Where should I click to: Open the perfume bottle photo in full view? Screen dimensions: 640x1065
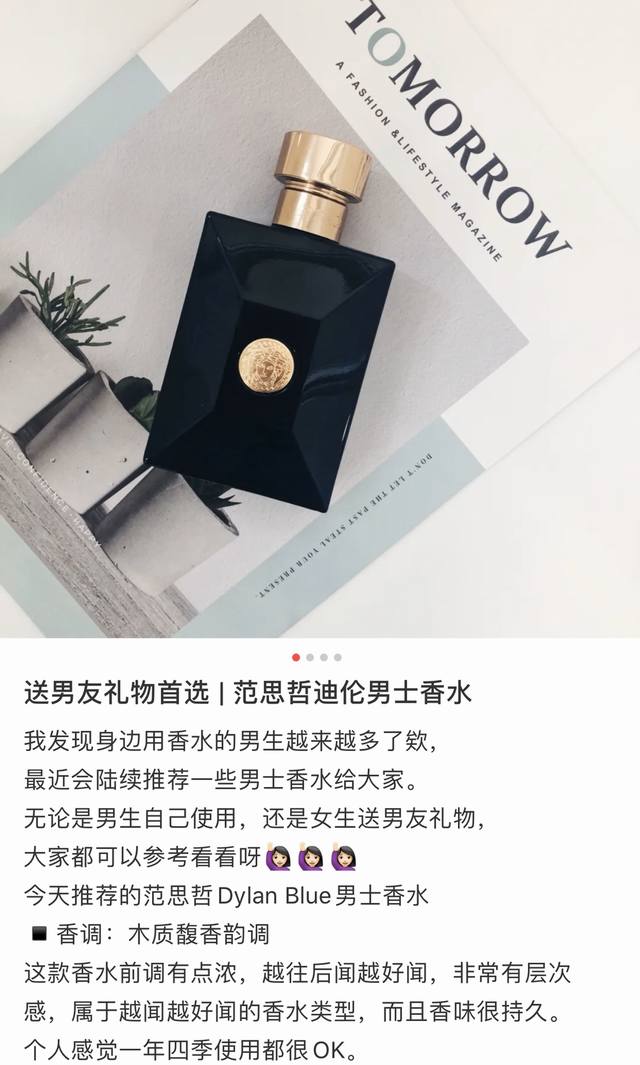(320, 320)
